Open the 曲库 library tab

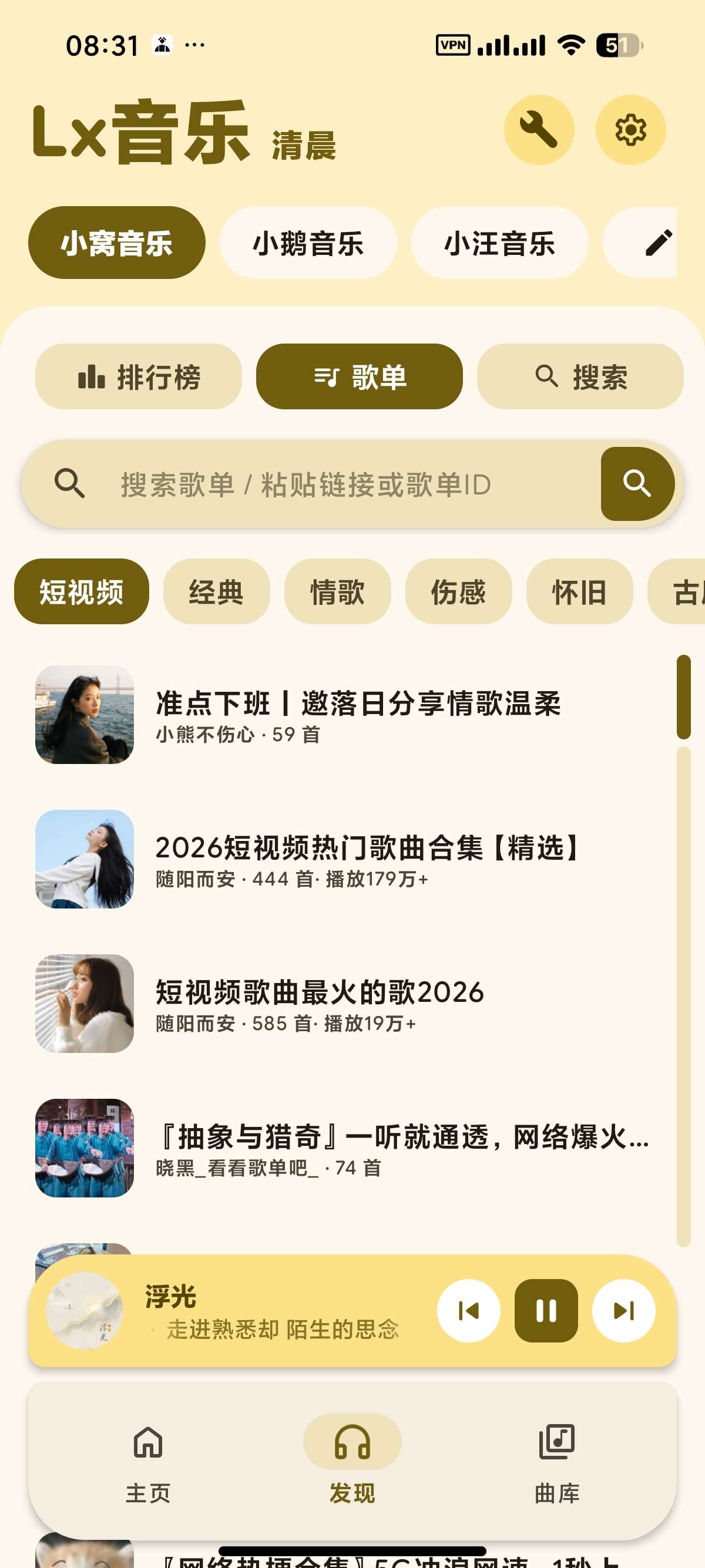coord(557,1465)
